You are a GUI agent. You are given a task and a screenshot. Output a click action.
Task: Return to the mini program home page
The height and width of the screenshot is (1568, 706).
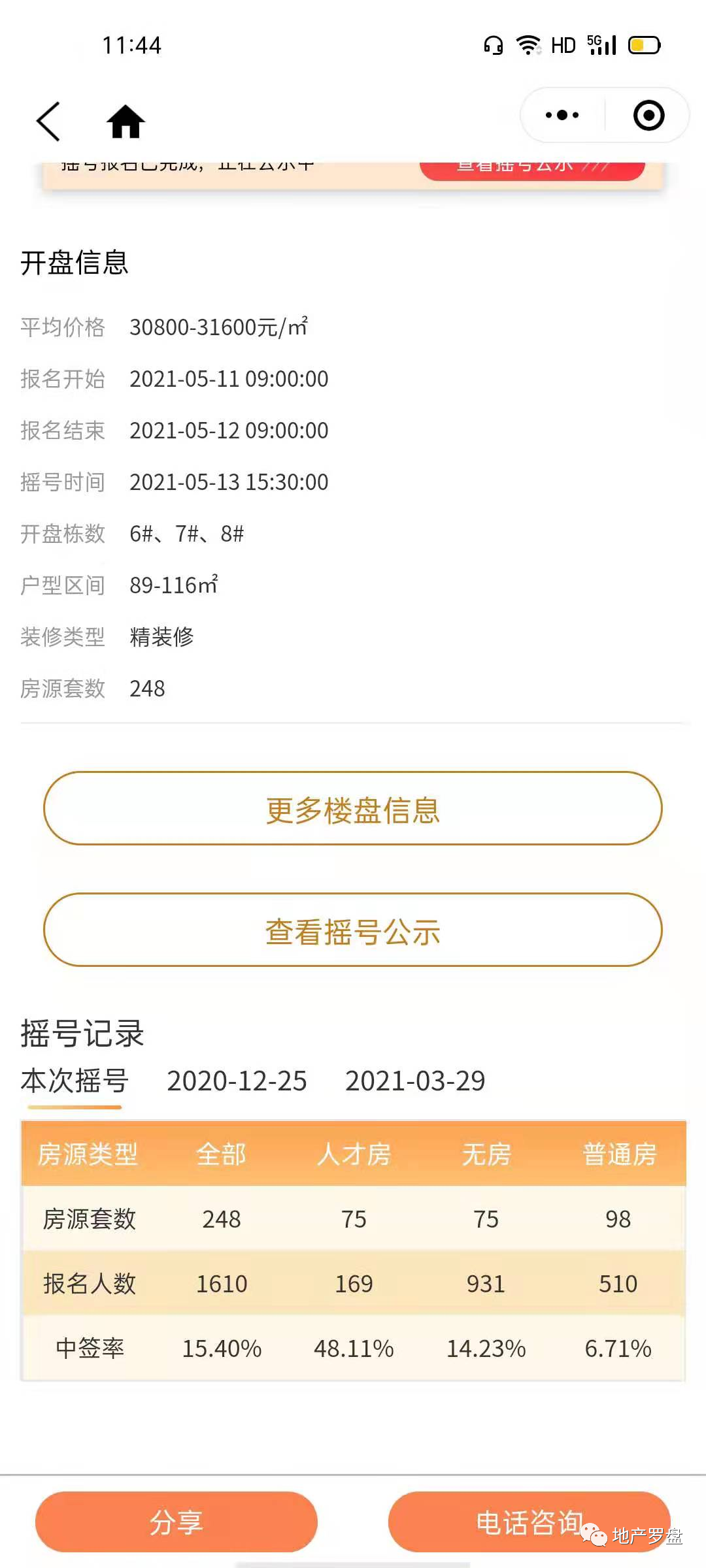[126, 122]
